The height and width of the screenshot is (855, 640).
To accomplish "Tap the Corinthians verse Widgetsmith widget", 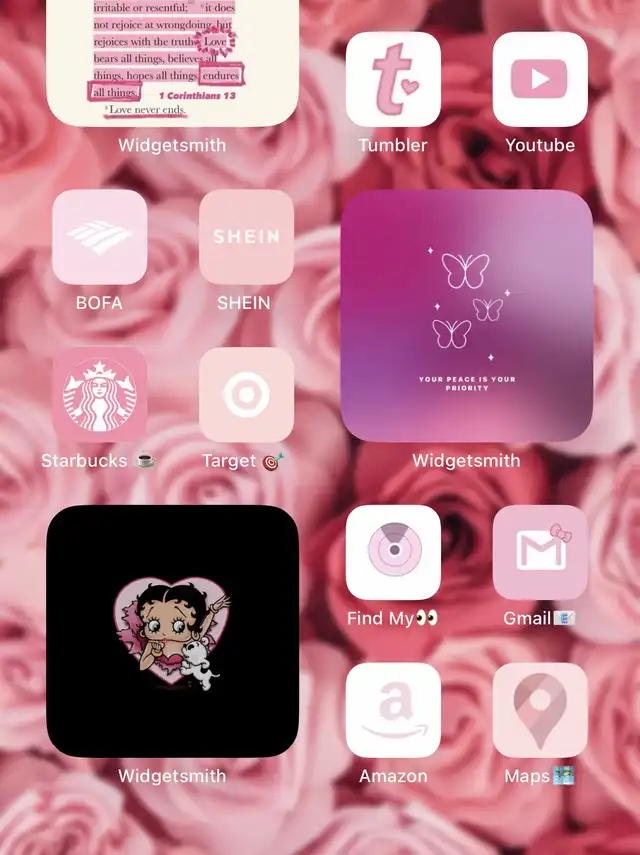I will [172, 62].
